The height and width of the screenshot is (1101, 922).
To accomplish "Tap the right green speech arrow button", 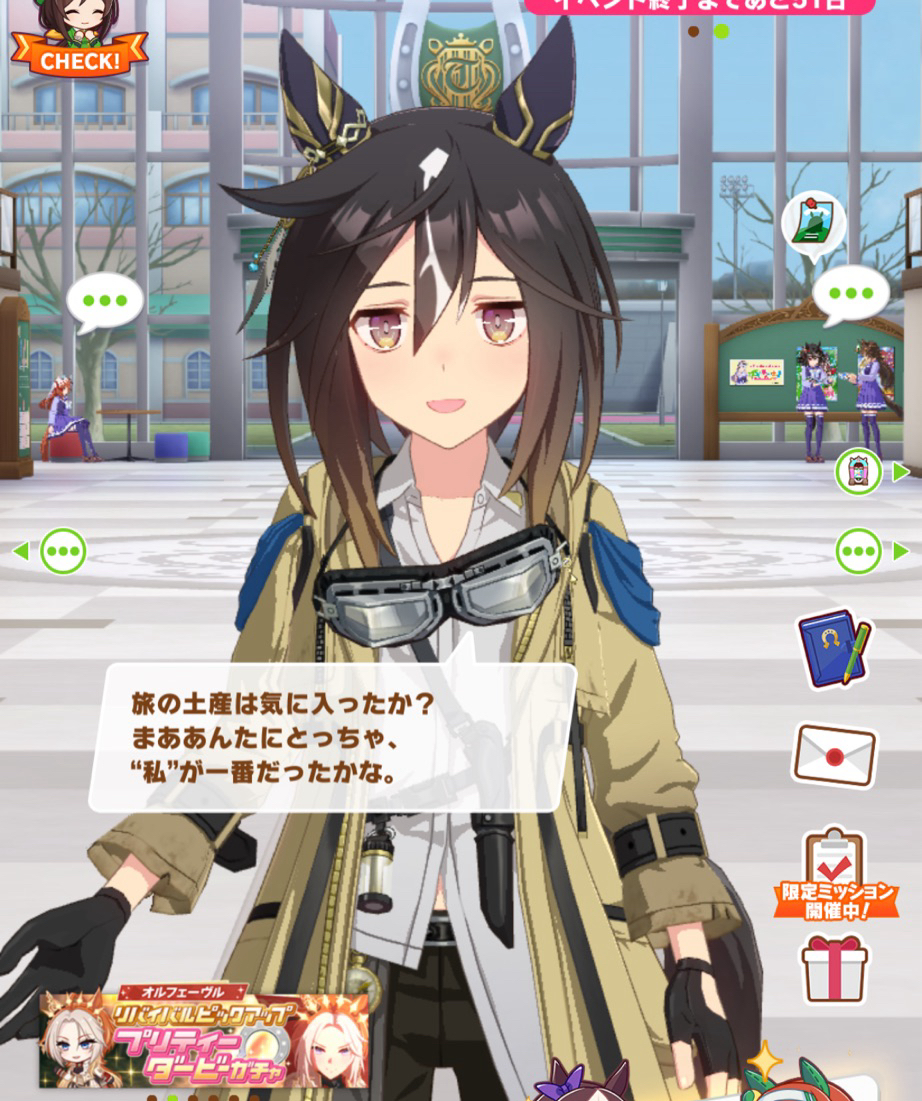I will point(859,551).
